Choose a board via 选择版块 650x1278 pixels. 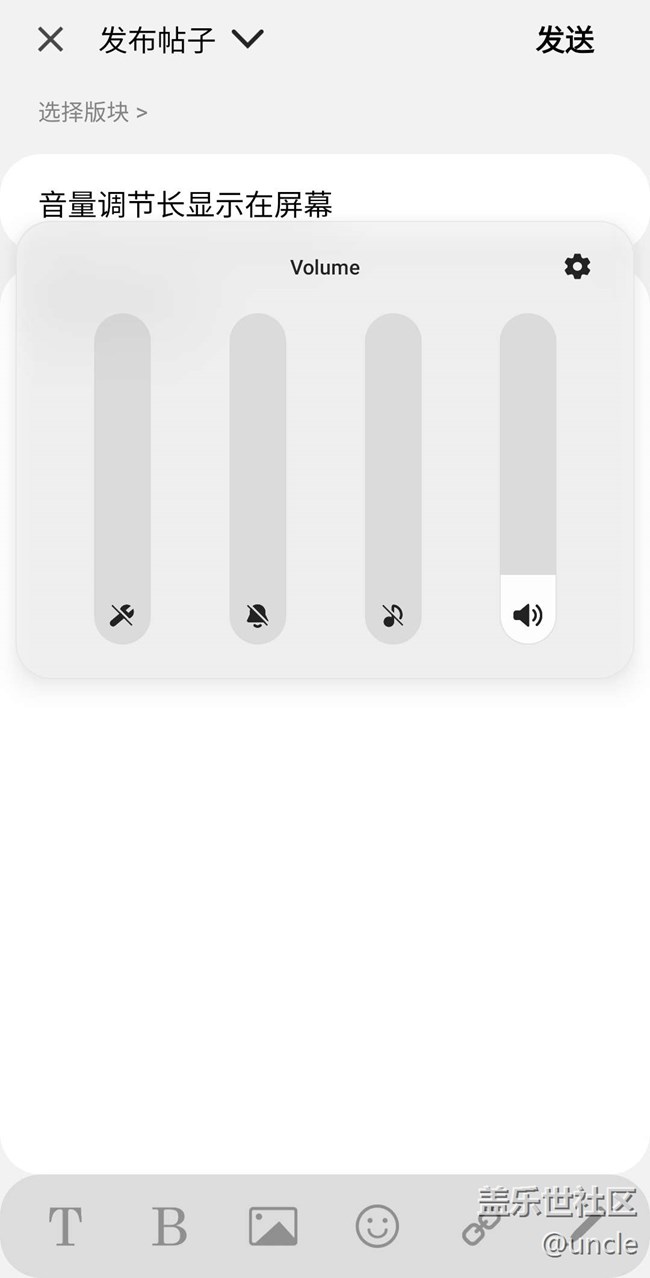pyautogui.click(x=92, y=112)
